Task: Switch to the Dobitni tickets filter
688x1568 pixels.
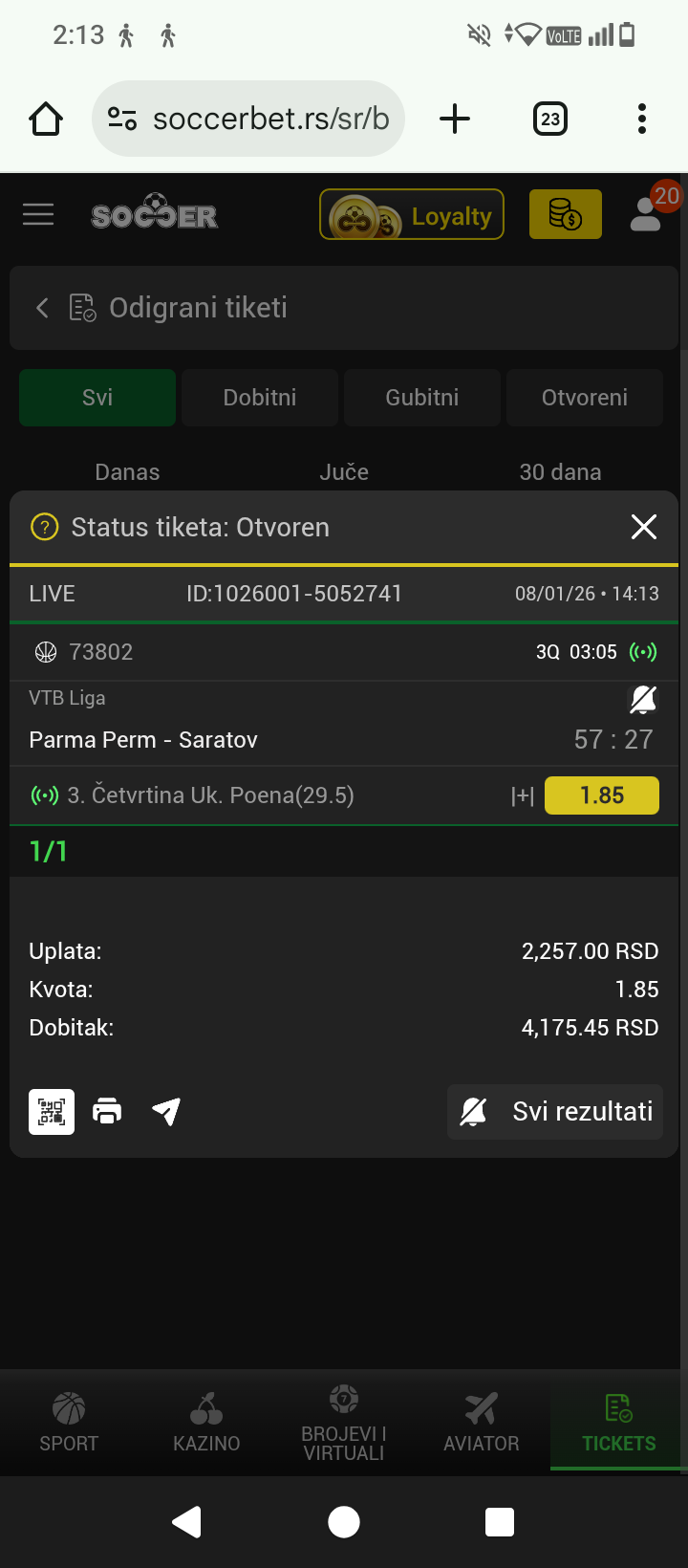Action: click(x=260, y=398)
